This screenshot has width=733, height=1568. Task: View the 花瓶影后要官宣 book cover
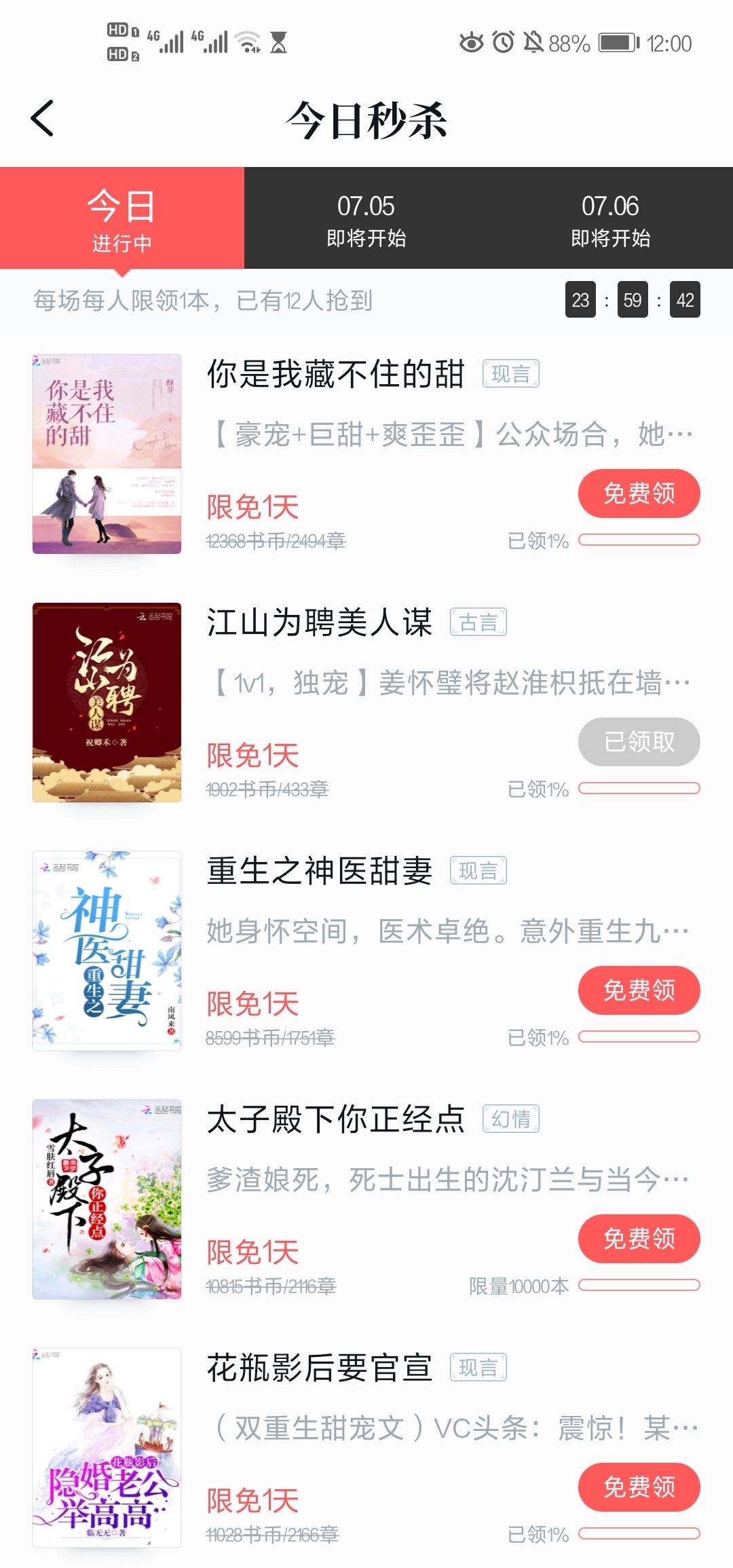pyautogui.click(x=107, y=1448)
